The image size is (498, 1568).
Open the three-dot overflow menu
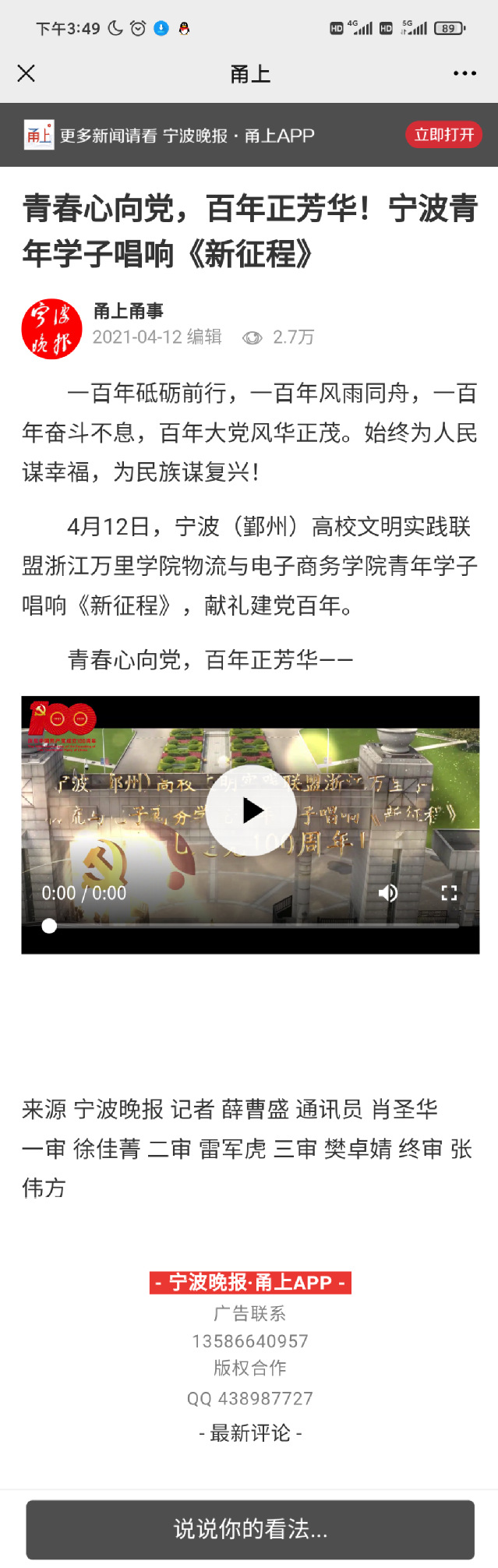(x=464, y=73)
